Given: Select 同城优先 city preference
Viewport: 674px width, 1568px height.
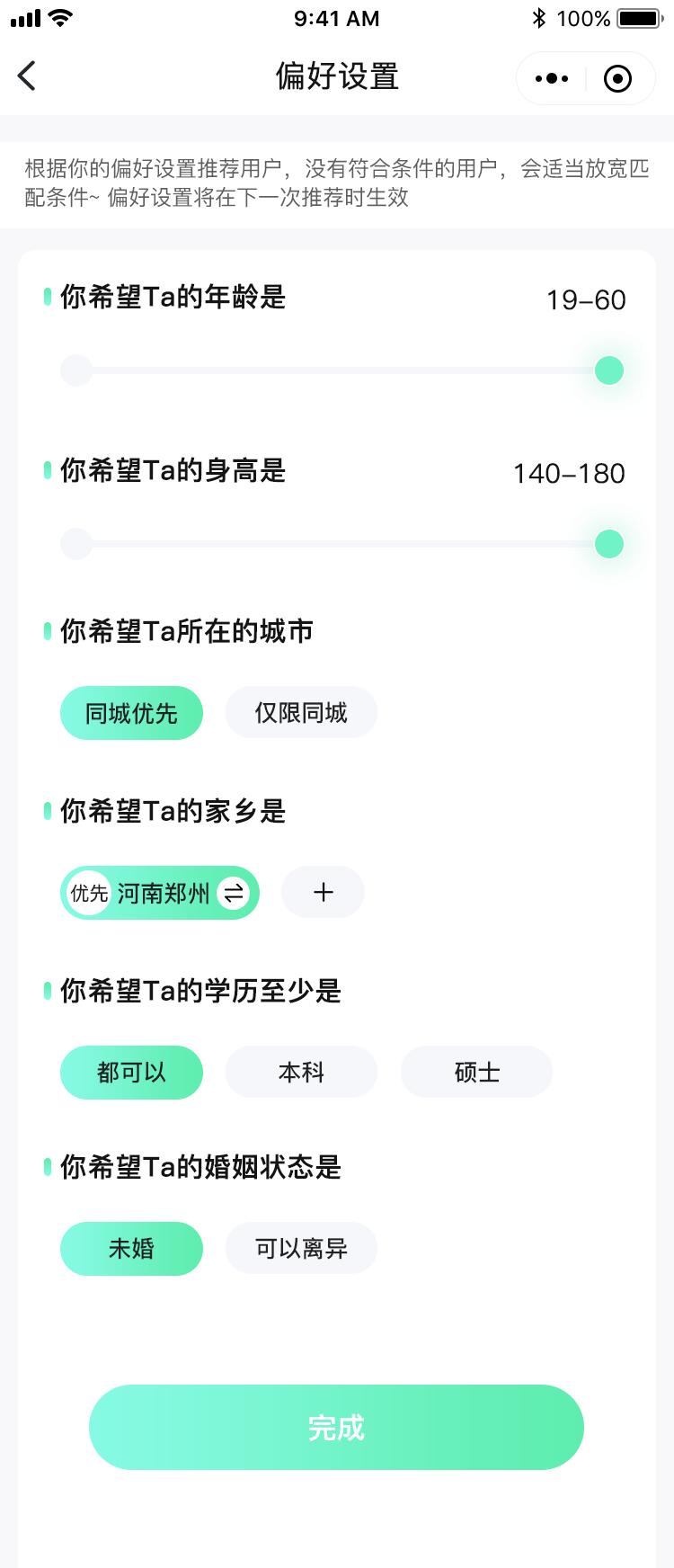Looking at the screenshot, I should point(131,713).
